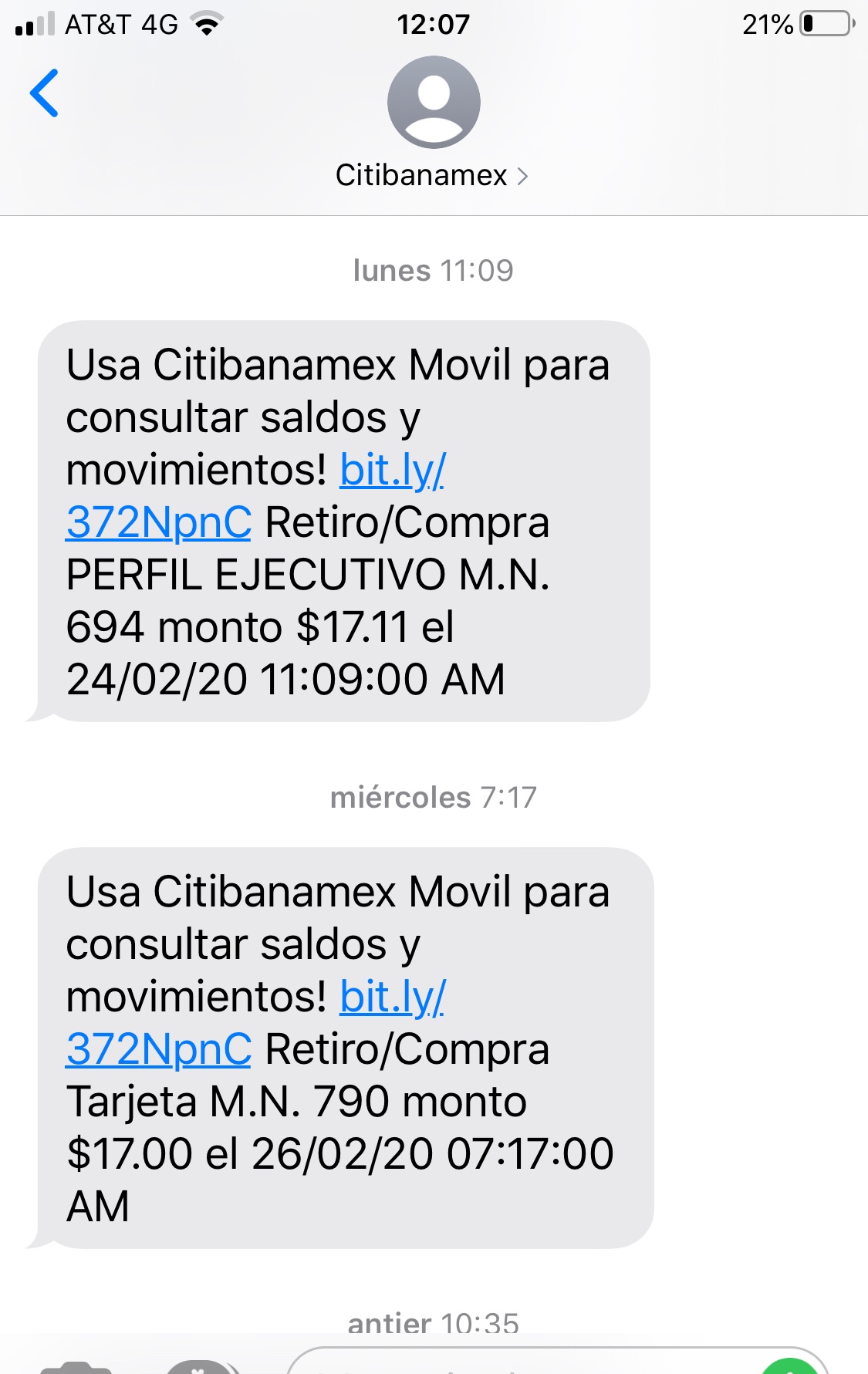Tap the message text field
The image size is (868, 1374).
[x=525, y=1364]
